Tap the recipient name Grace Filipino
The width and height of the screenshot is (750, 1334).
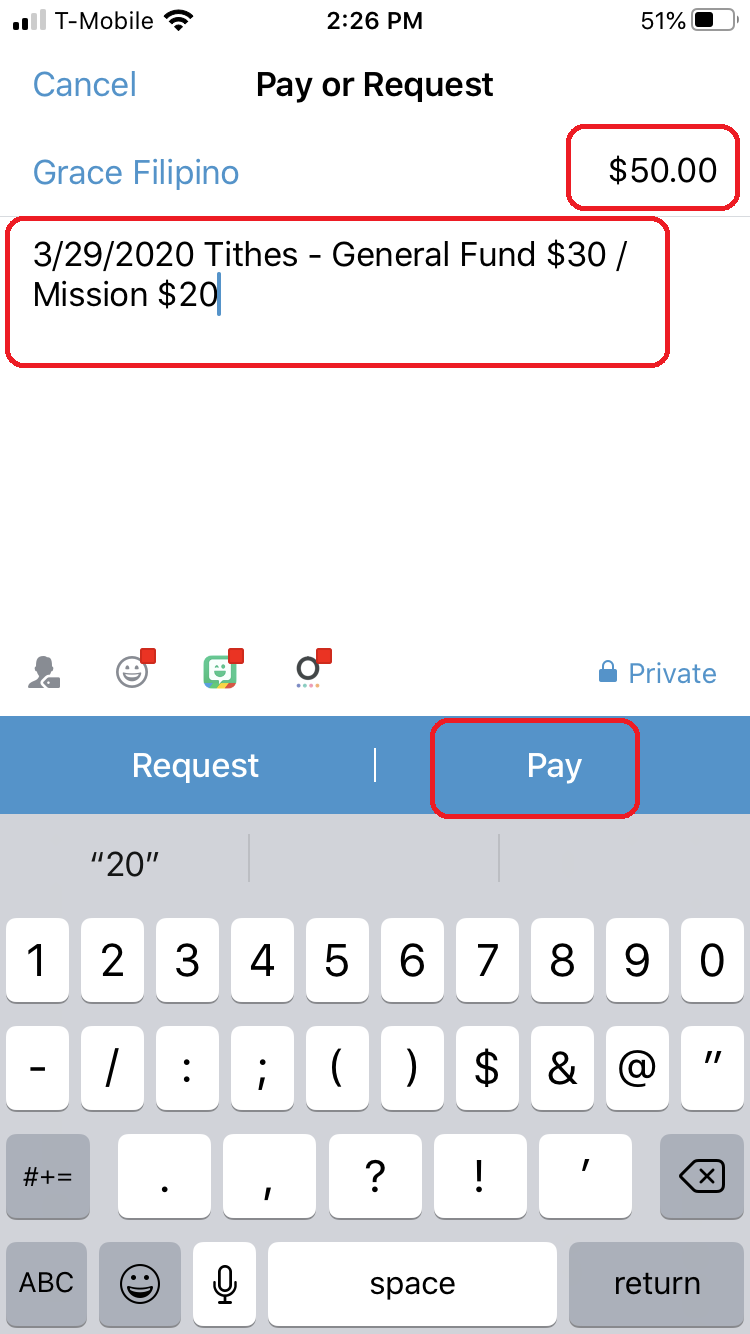pos(136,172)
